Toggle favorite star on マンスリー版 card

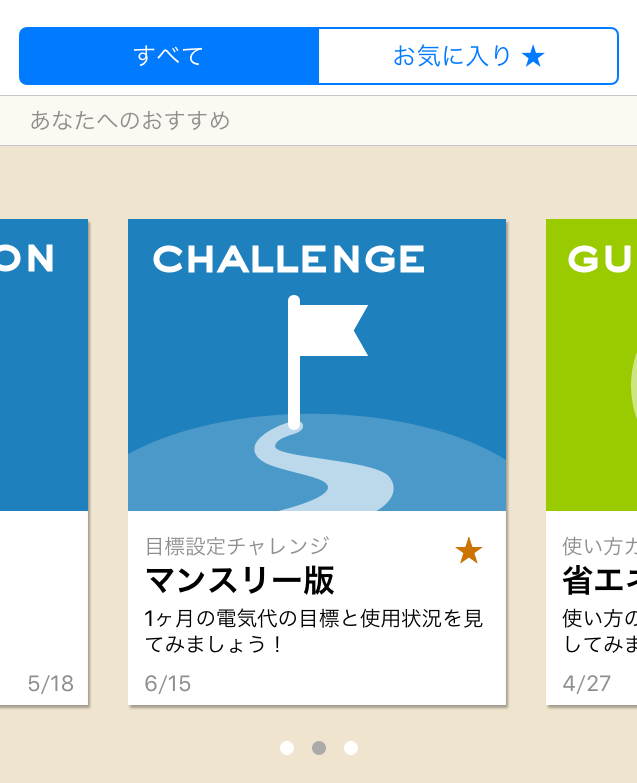468,550
